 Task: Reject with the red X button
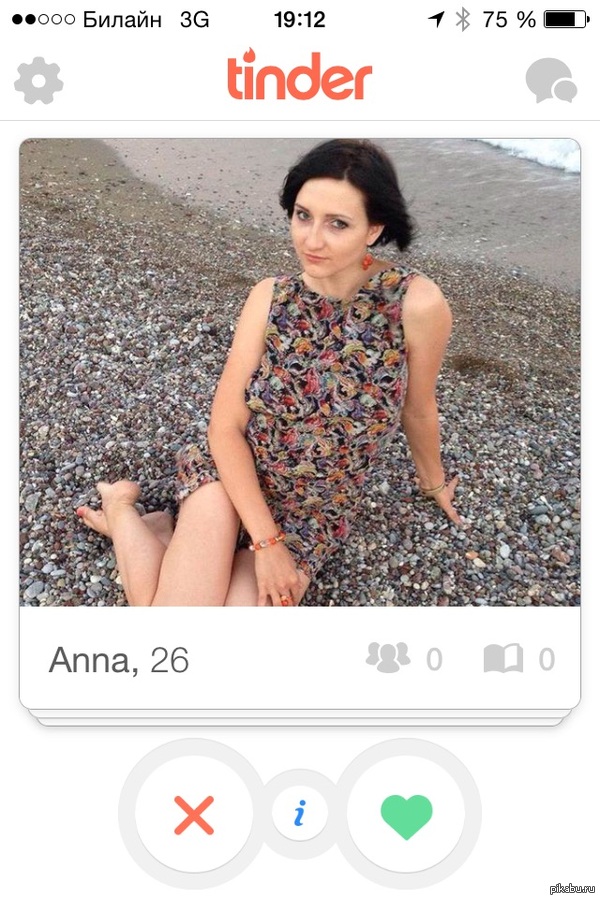click(194, 816)
